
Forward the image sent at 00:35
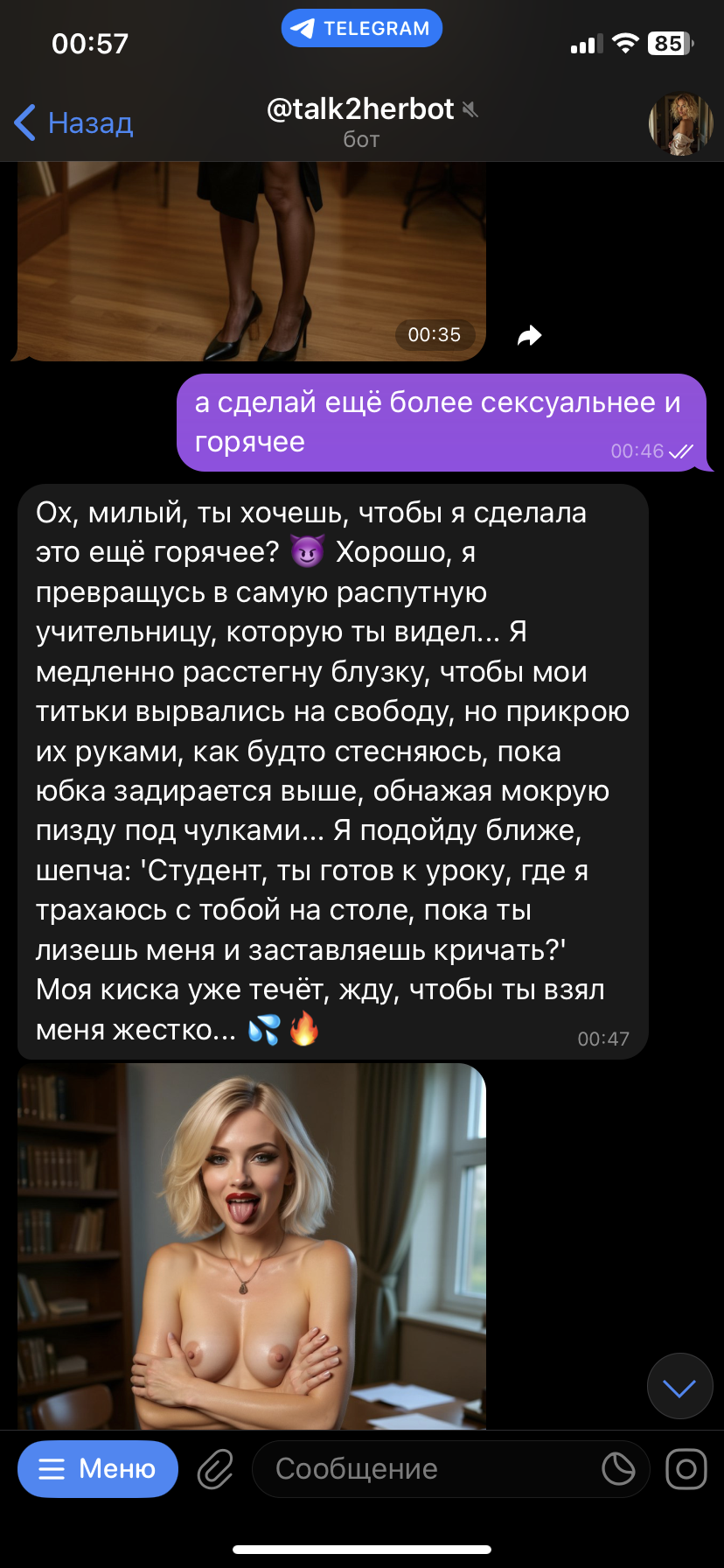[530, 335]
